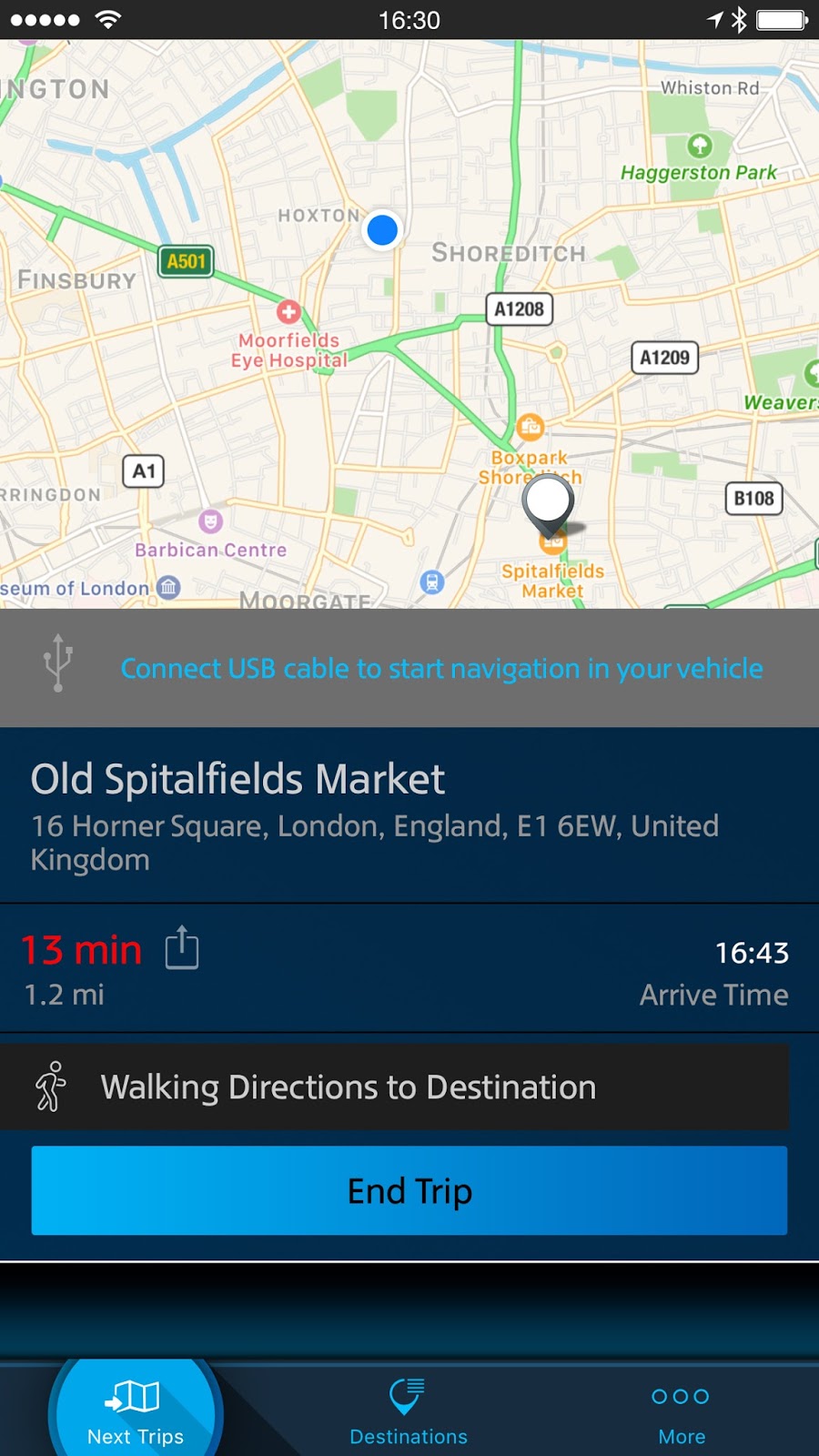Open Walking Directions to Destination
The width and height of the screenshot is (819, 1456).
[x=395, y=1087]
